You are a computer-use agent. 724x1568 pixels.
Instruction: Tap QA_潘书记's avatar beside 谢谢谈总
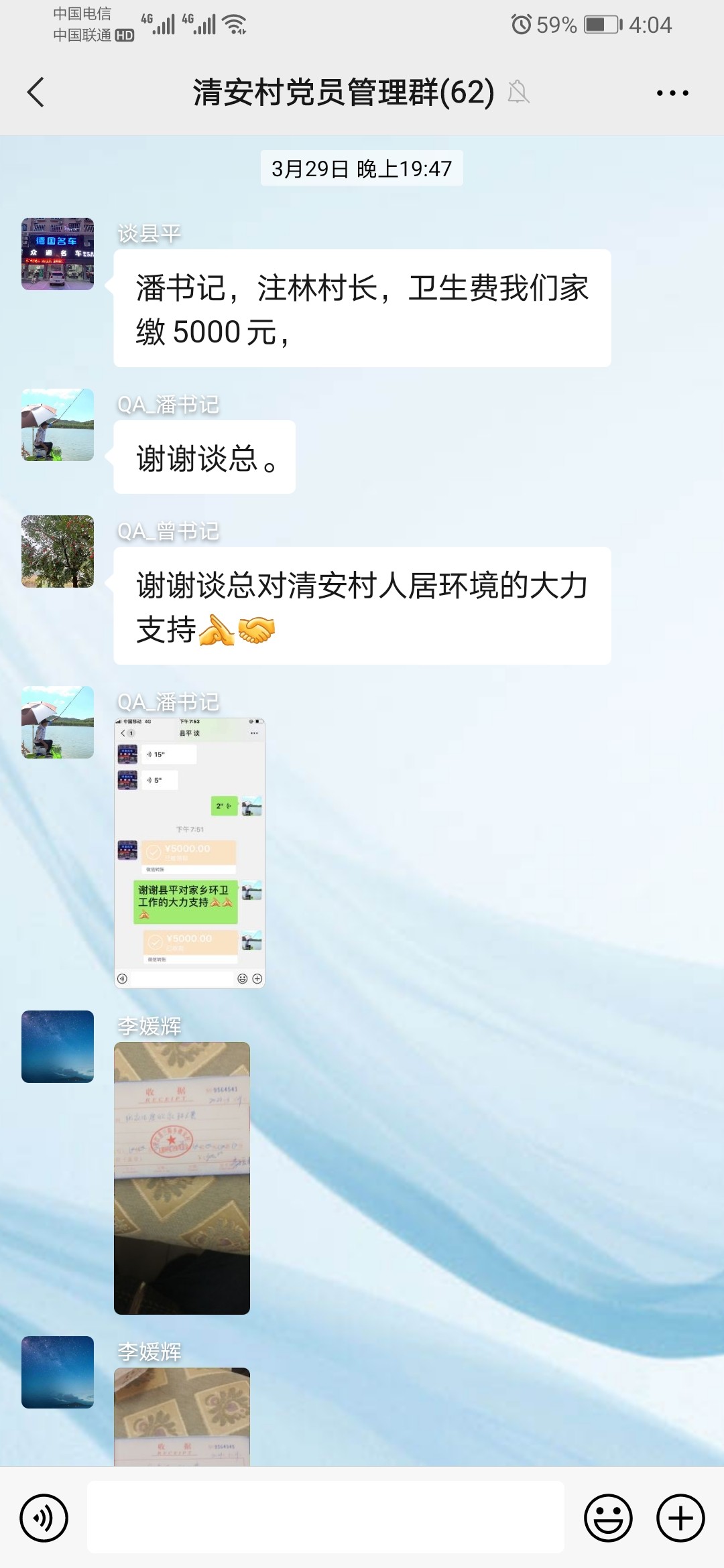58,425
